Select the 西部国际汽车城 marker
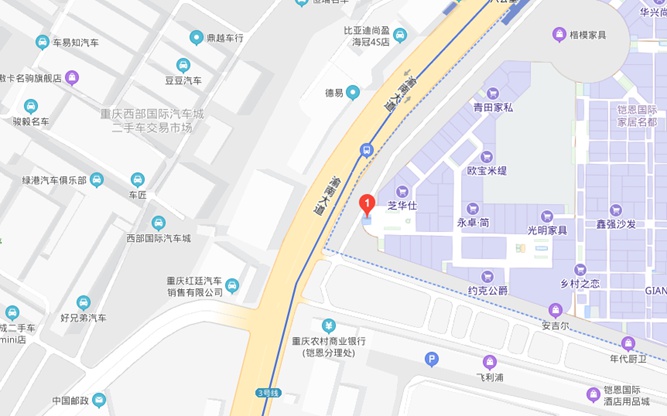The image size is (667, 416). 158,223
